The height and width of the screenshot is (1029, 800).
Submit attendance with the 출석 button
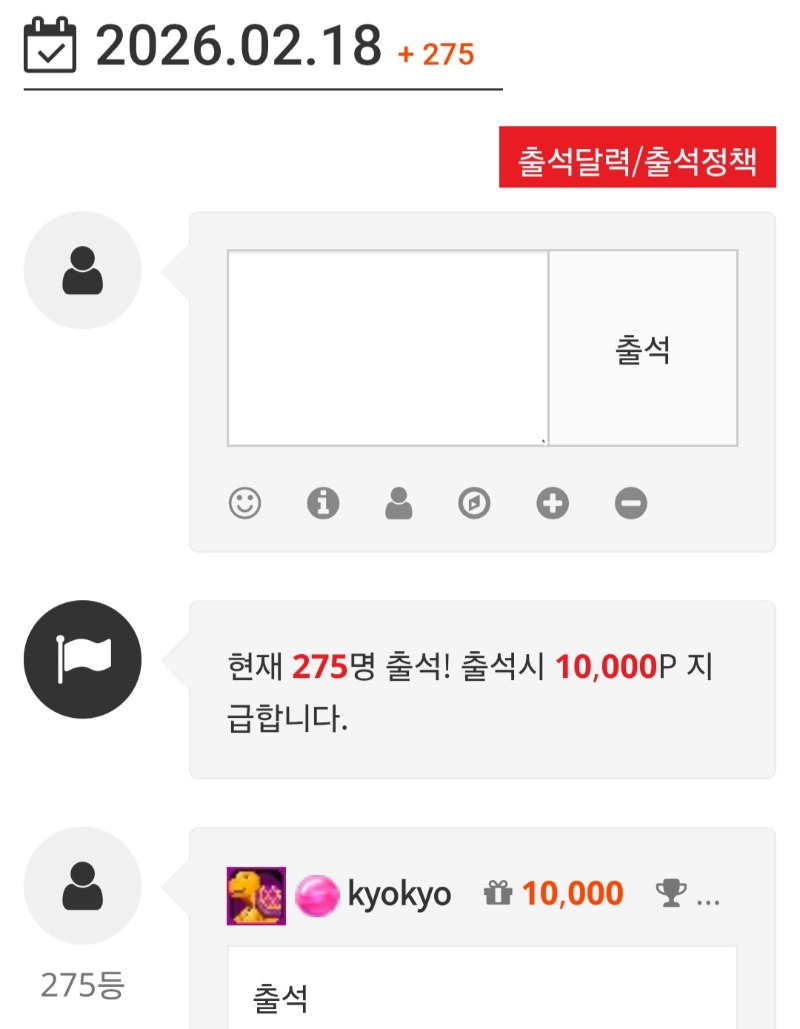pyautogui.click(x=643, y=348)
